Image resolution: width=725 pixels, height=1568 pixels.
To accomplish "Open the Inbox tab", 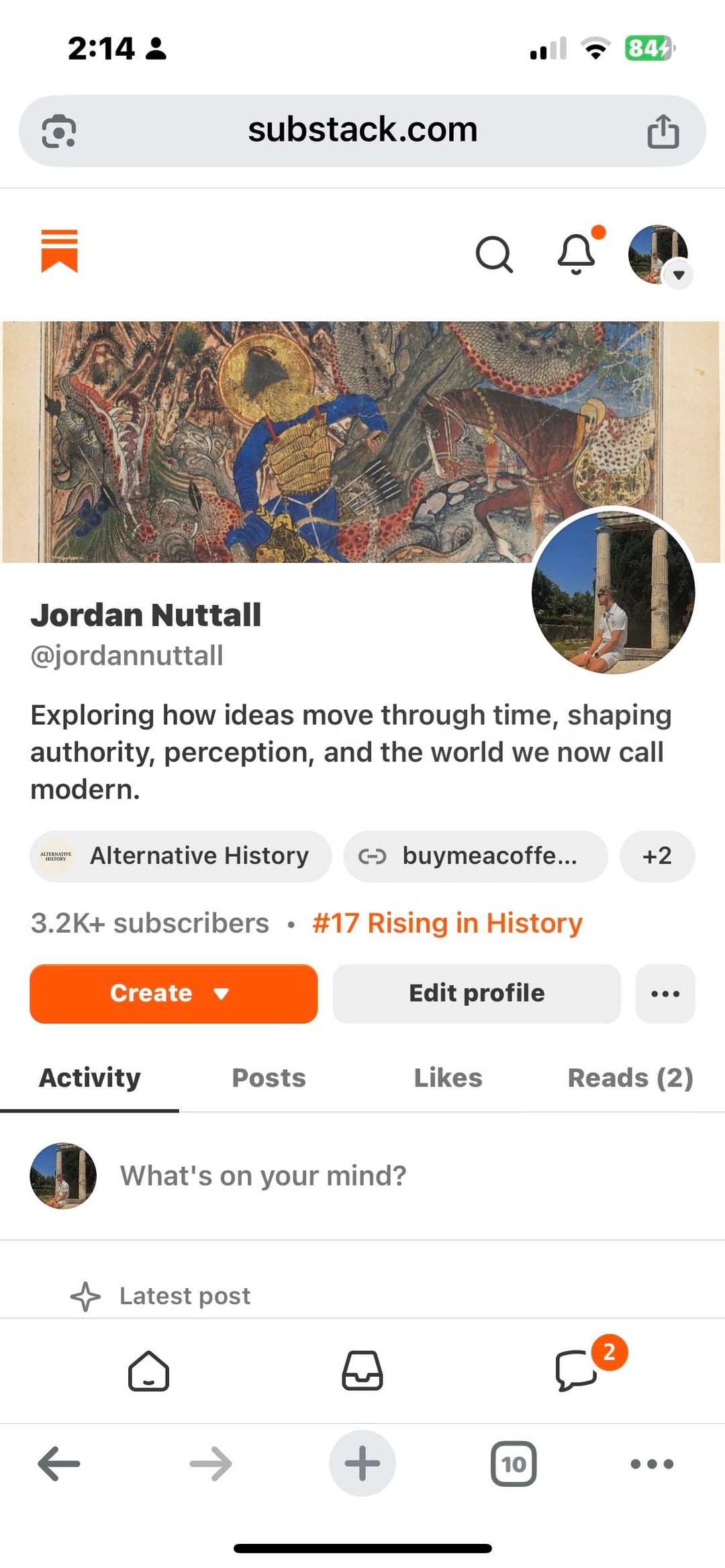I will (362, 1370).
